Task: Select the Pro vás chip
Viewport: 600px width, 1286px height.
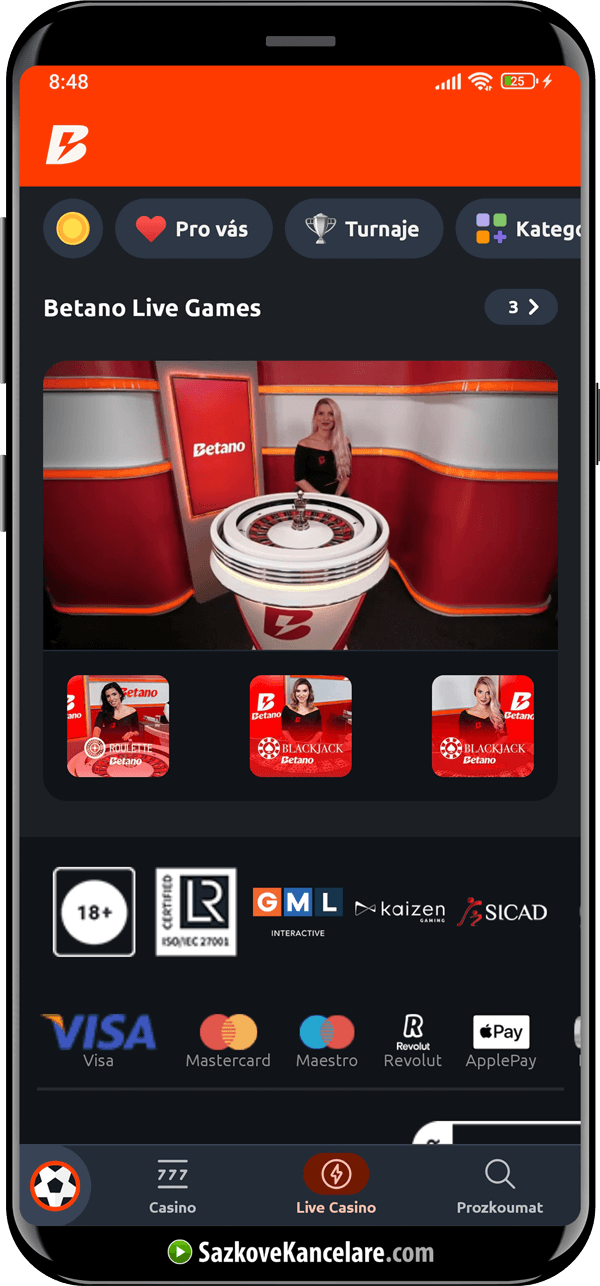Action: [195, 229]
